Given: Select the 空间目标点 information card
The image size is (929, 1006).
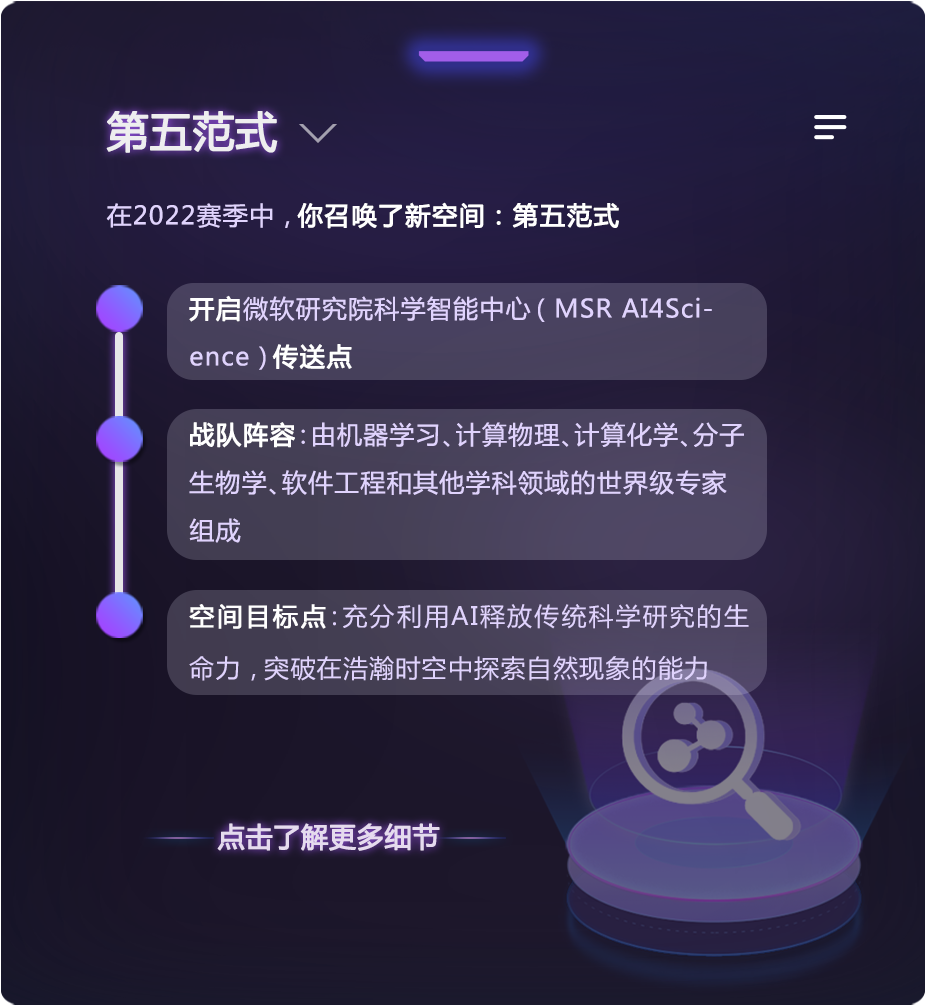Looking at the screenshot, I should click(466, 641).
